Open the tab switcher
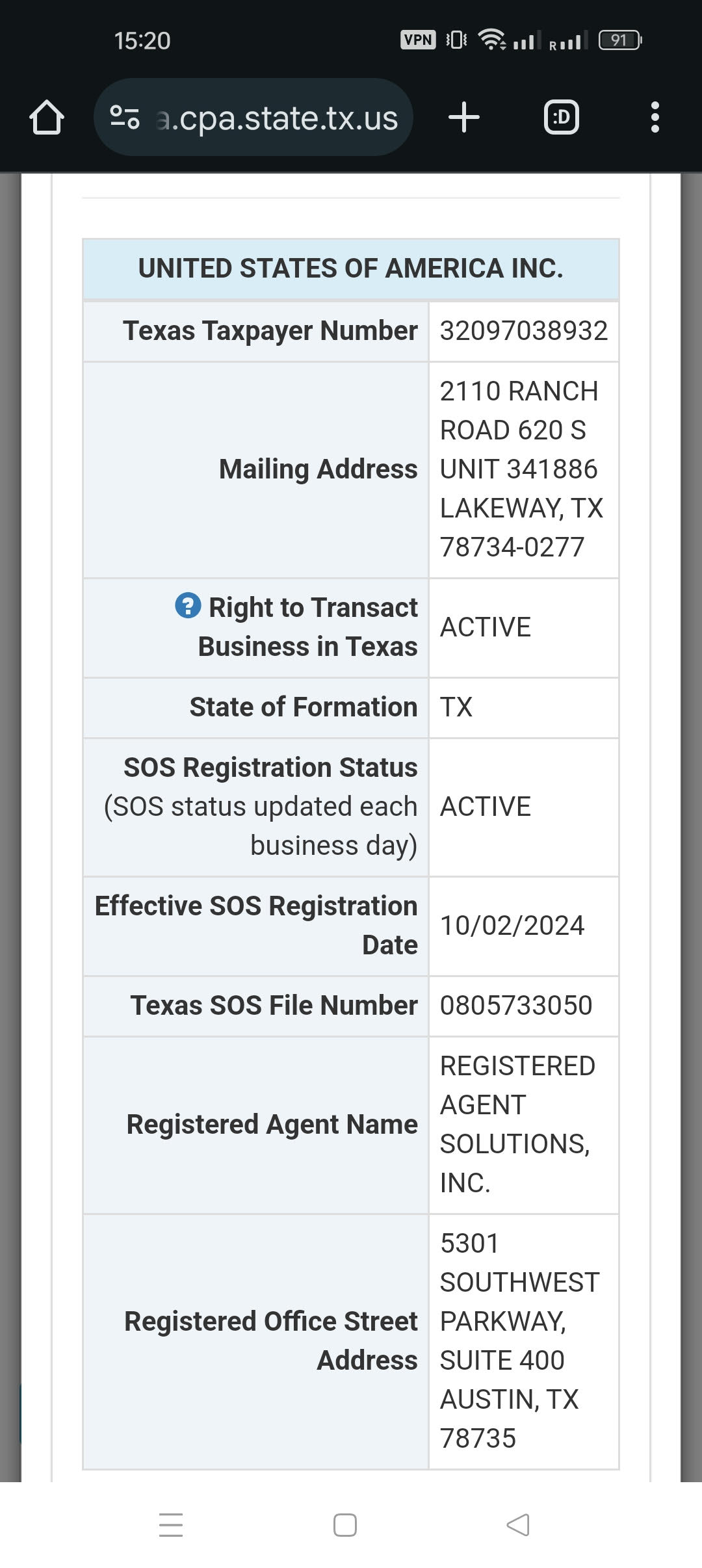This screenshot has height=1568, width=702. 561,118
